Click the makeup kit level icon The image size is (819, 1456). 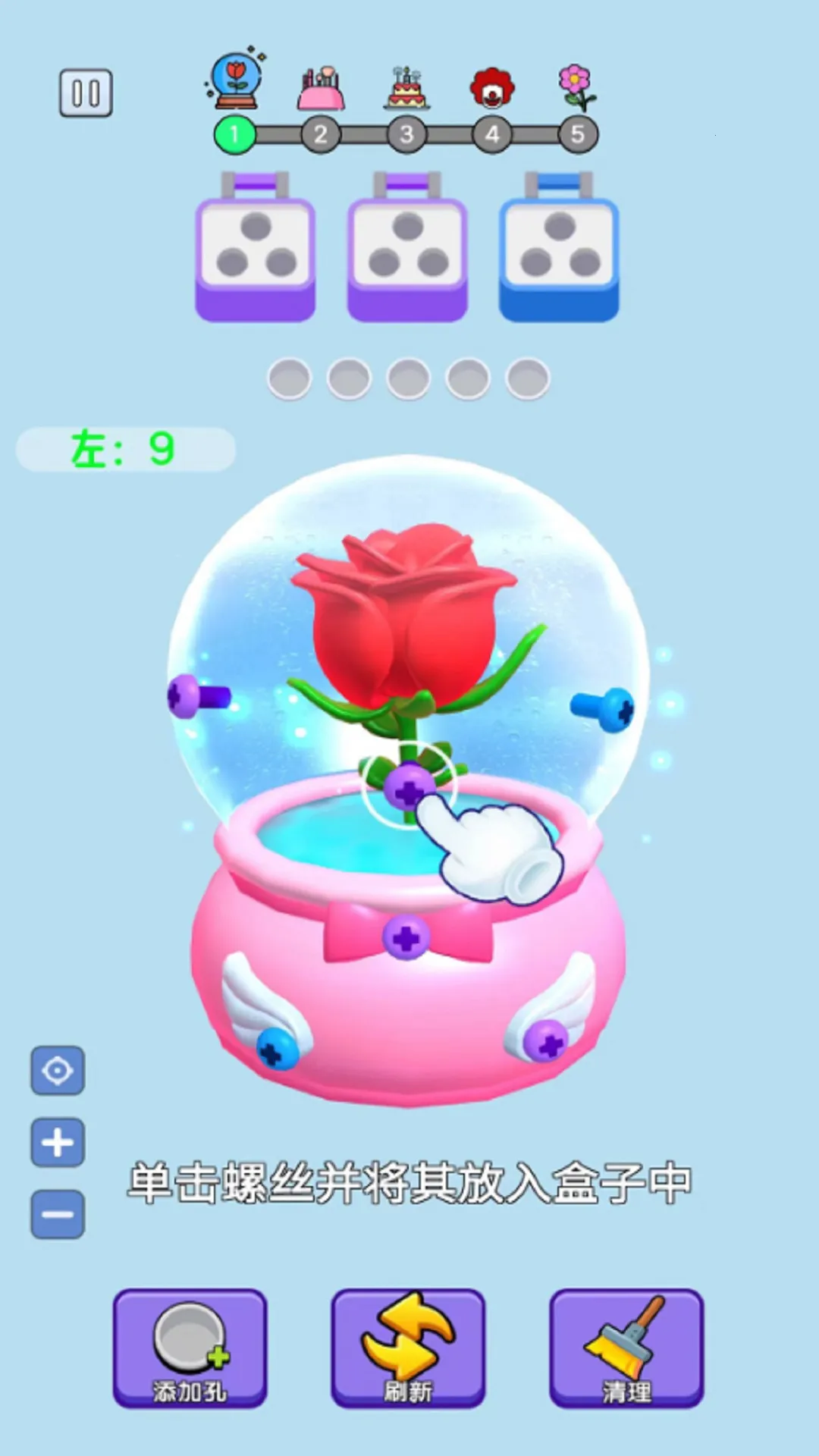322,86
